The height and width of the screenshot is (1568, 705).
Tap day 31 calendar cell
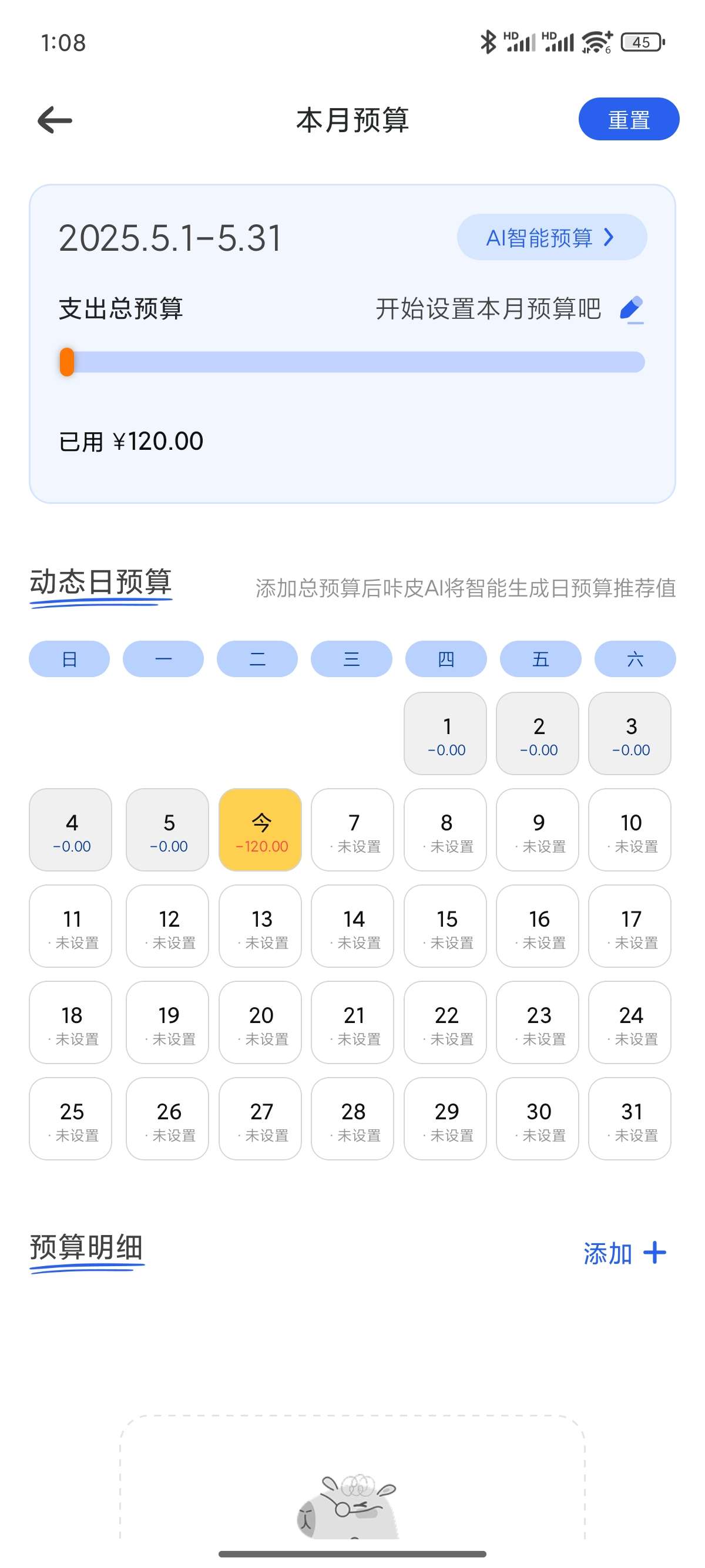click(x=630, y=1119)
